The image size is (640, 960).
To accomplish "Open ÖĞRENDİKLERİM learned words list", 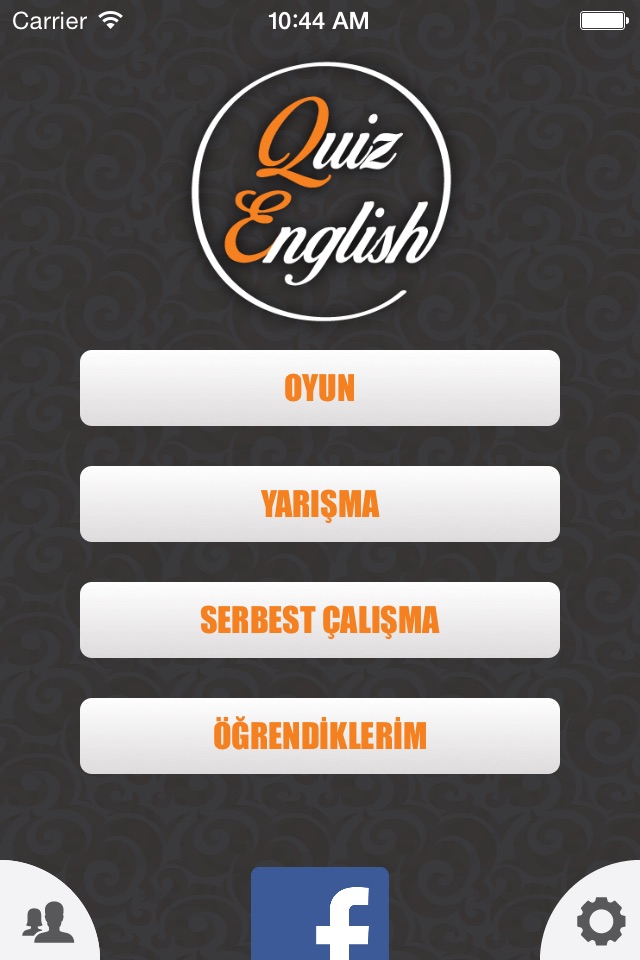I will (320, 736).
